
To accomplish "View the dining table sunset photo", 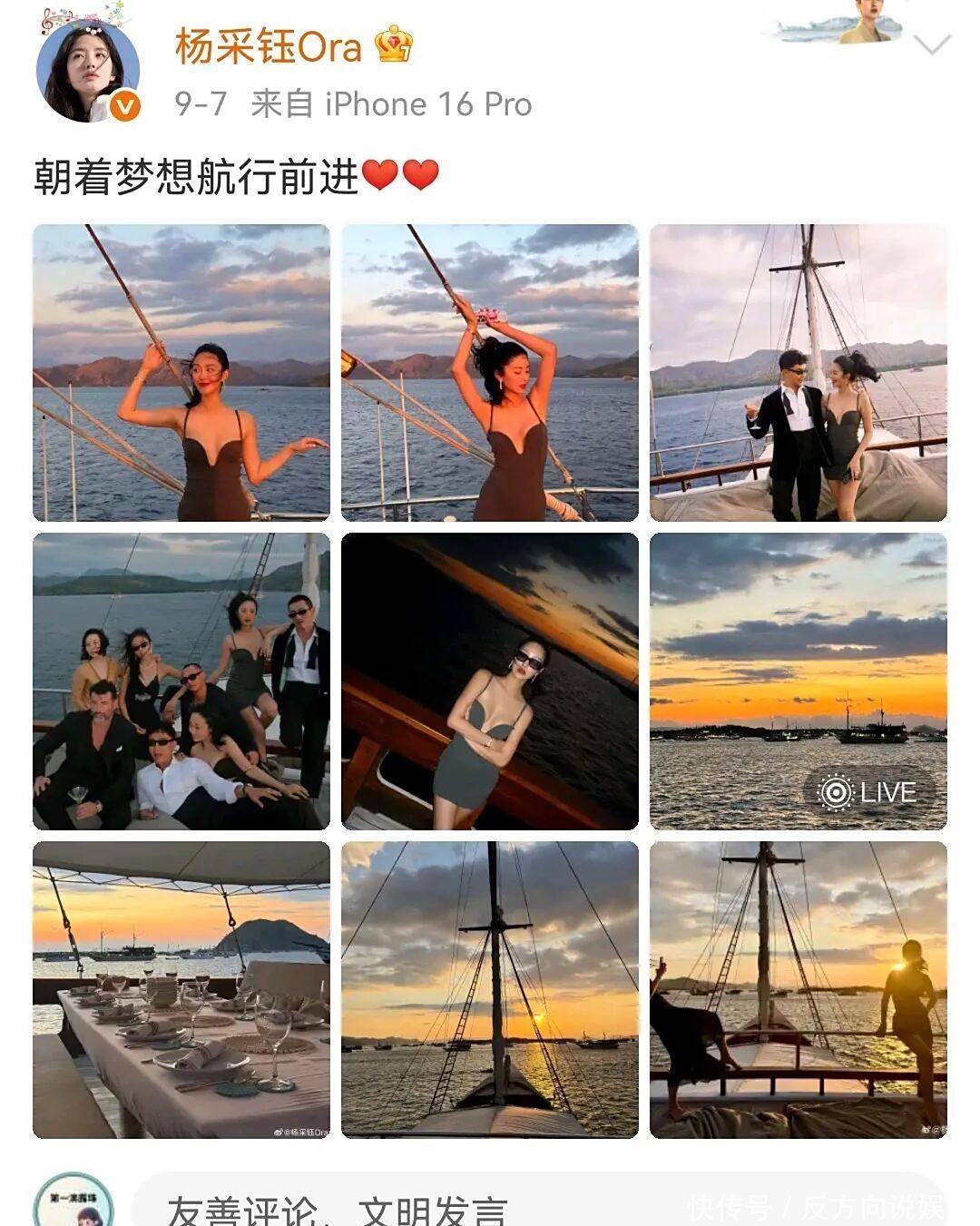I will 181,989.
